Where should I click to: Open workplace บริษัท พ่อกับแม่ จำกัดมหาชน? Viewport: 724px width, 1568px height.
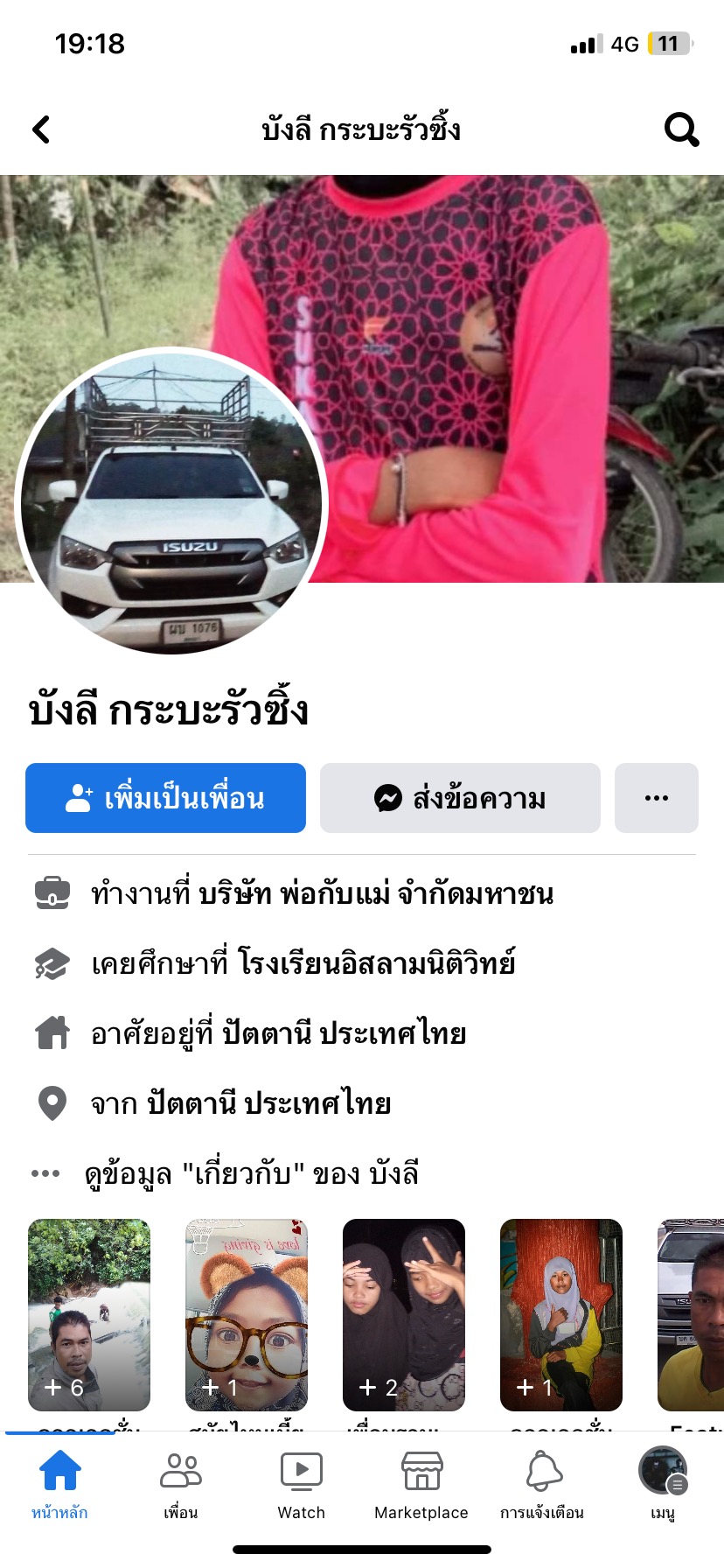375,893
